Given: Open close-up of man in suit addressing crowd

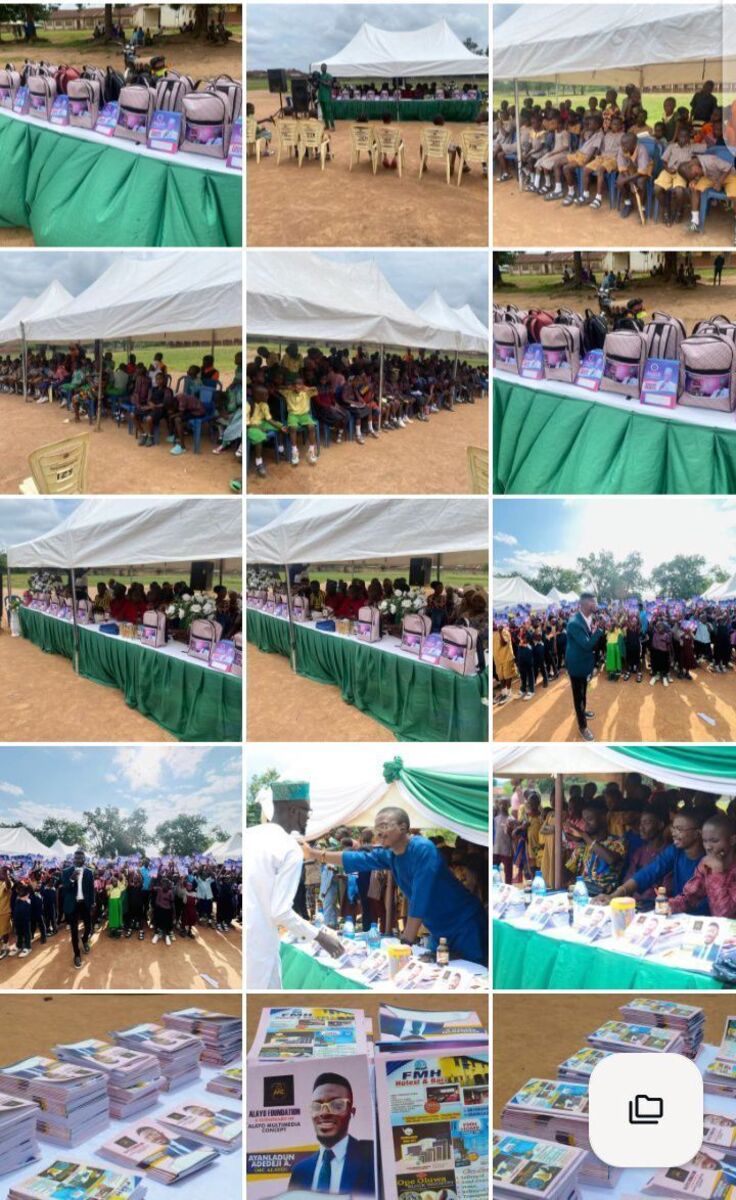Looking at the screenshot, I should (x=614, y=620).
